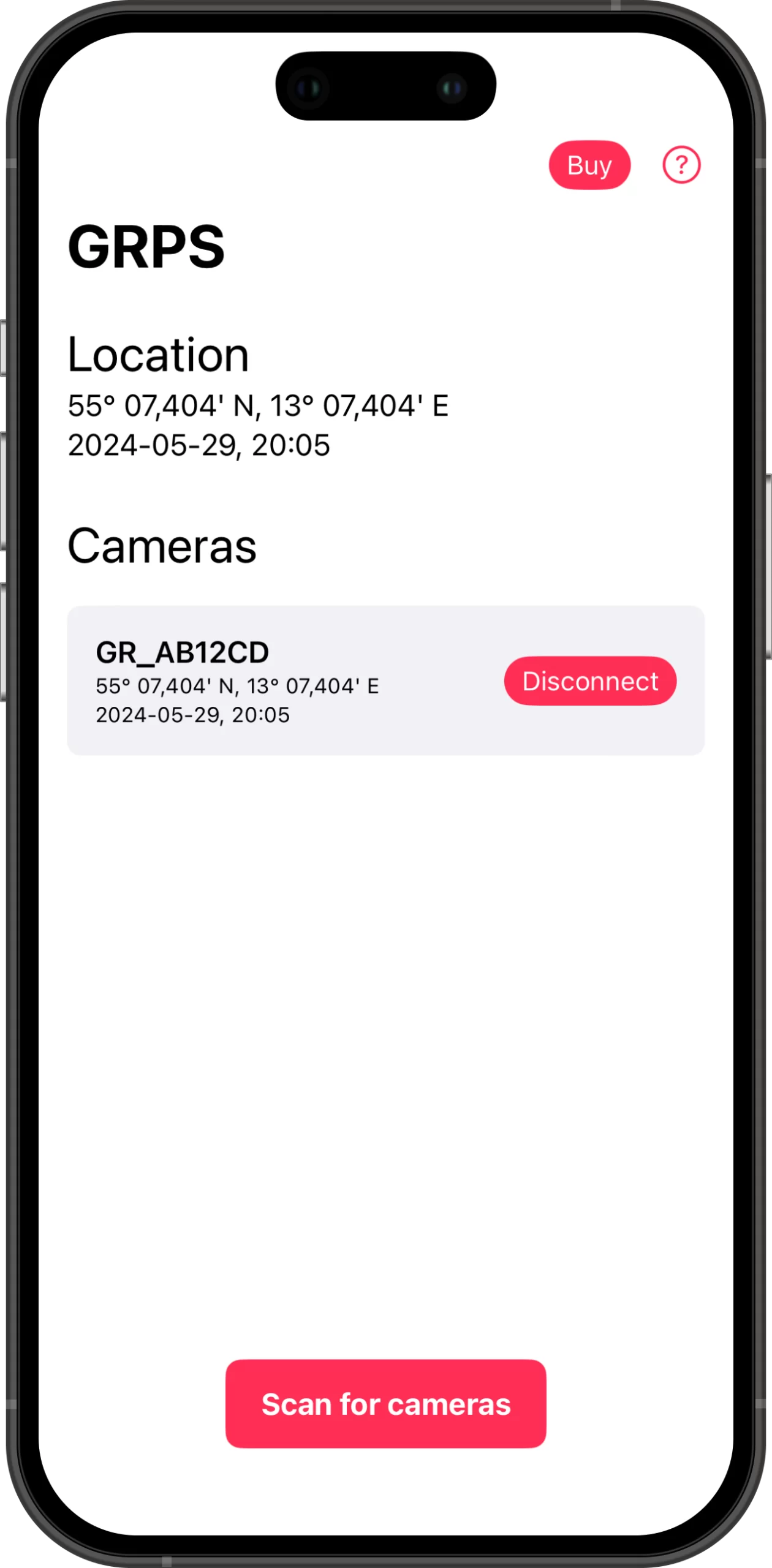Tap the Buy button
772x1568 pixels.
(x=589, y=165)
